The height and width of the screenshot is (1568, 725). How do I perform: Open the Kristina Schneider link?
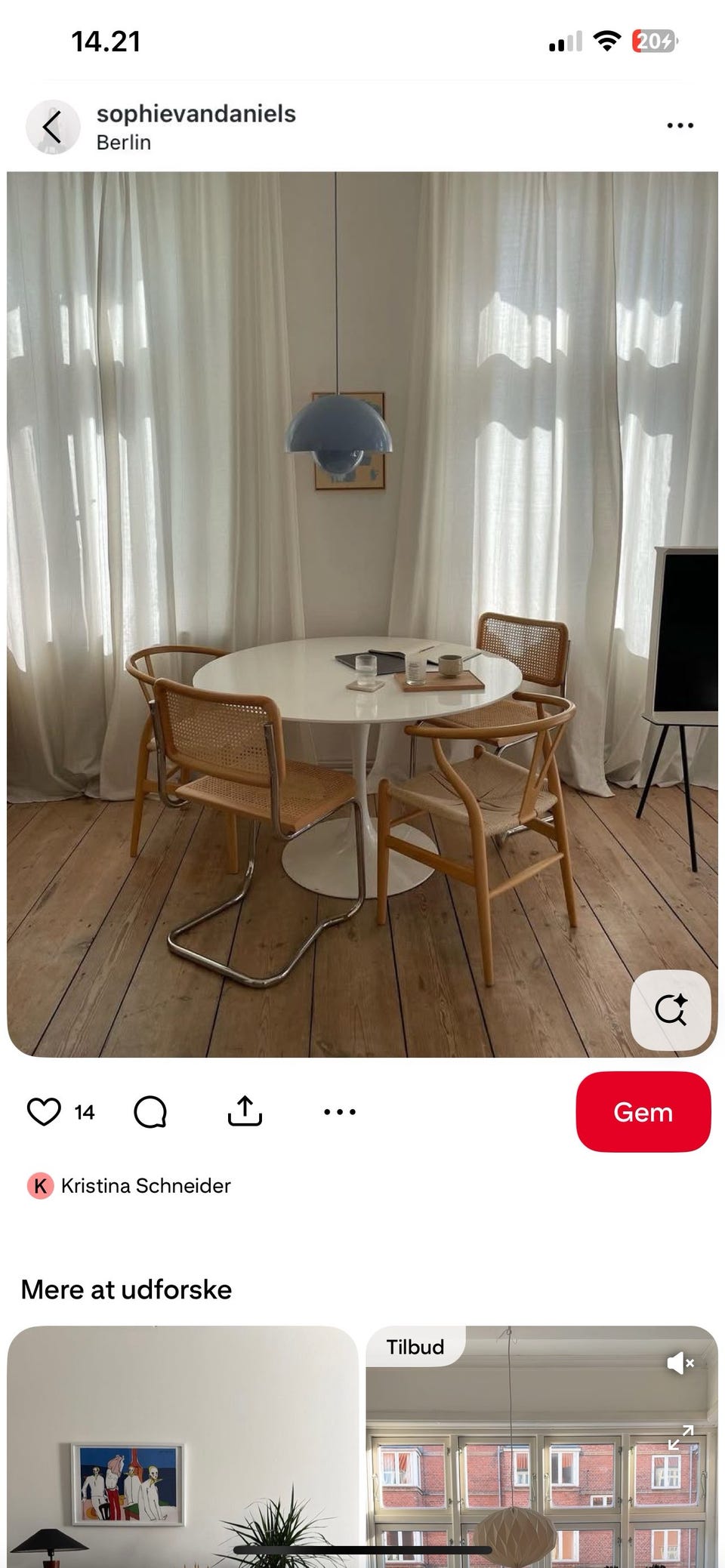point(148,1185)
